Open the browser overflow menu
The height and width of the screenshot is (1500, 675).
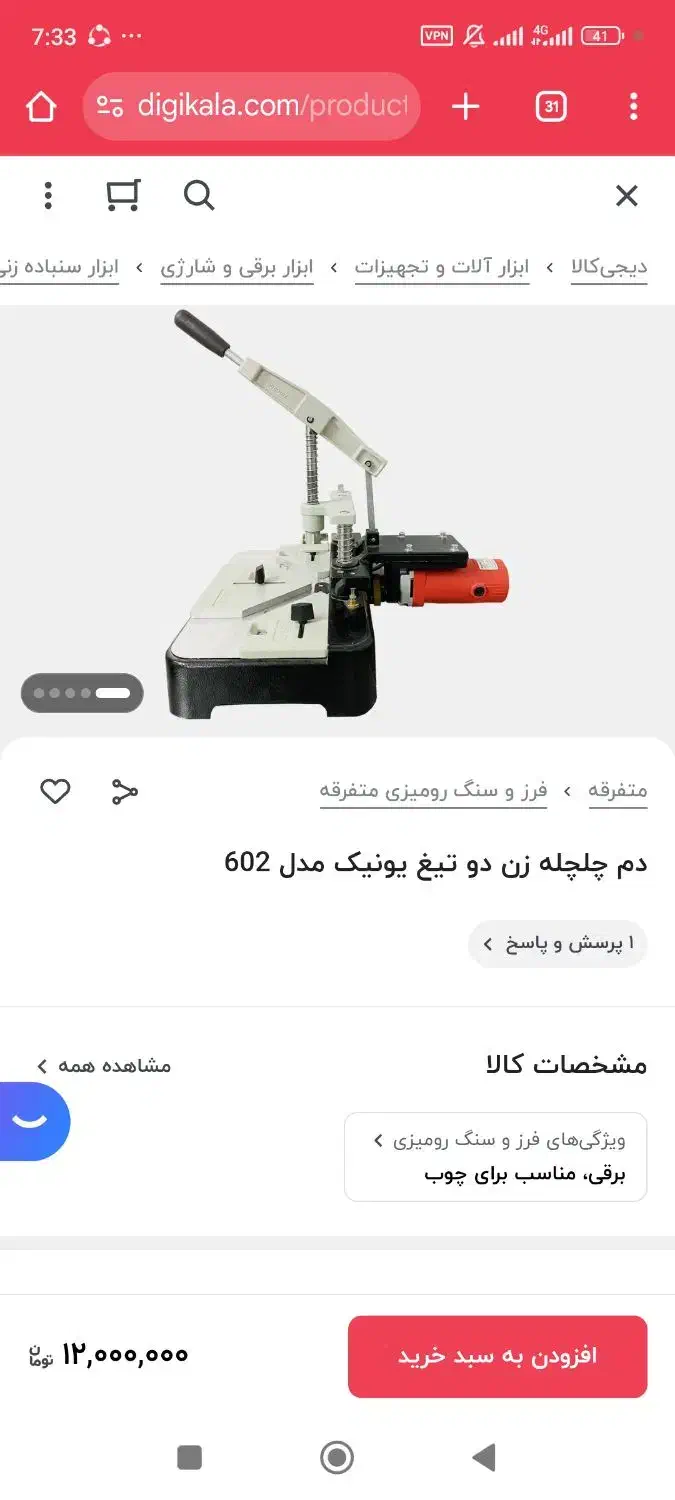click(x=633, y=106)
